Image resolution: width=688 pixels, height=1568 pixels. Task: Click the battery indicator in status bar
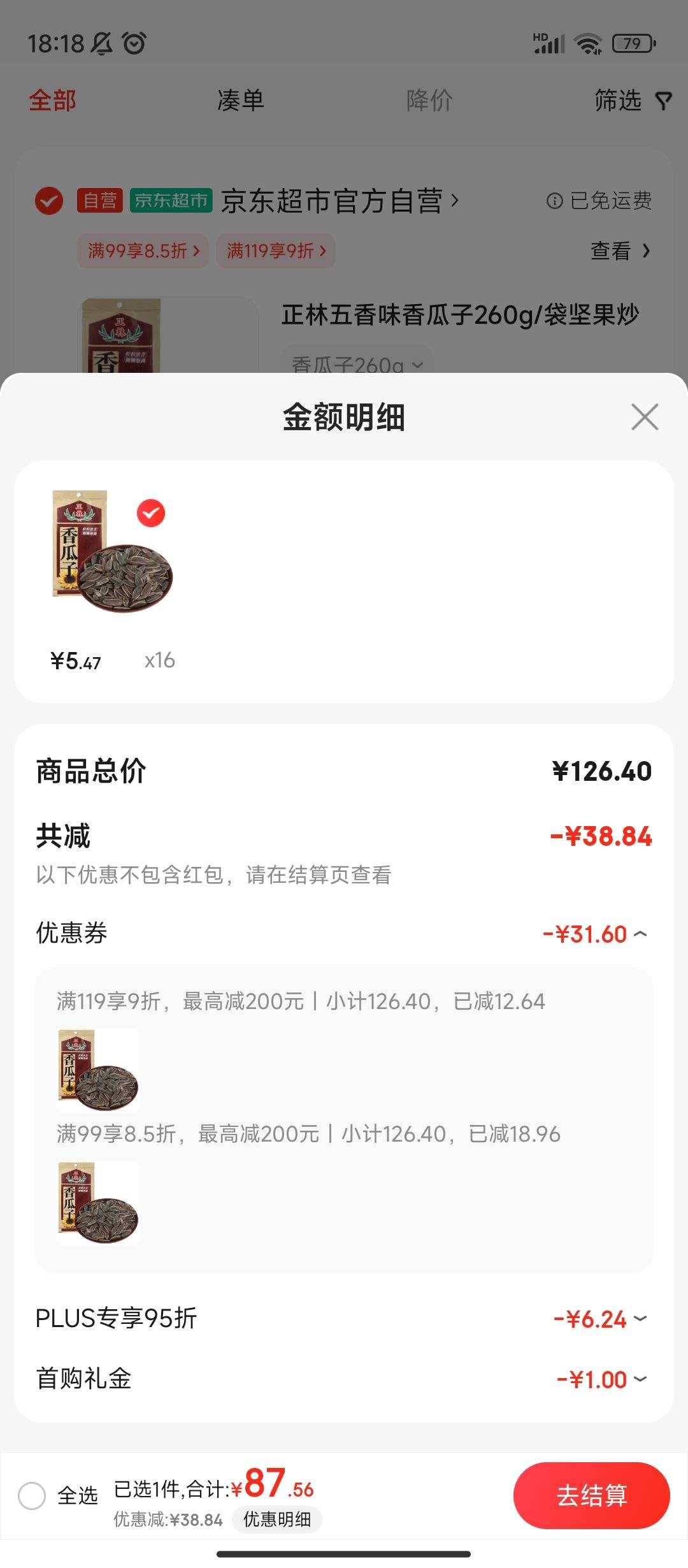633,45
